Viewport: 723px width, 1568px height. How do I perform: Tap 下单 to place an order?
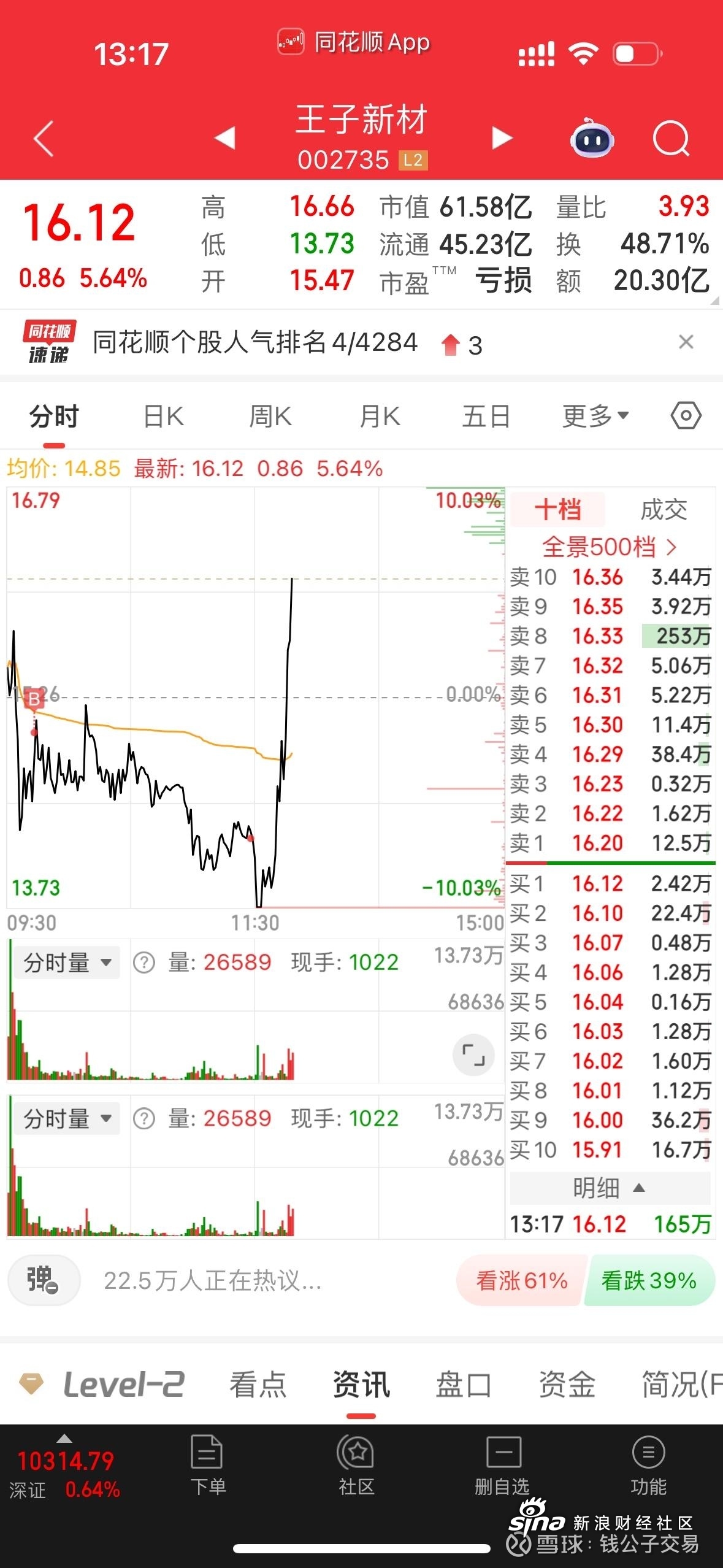click(x=208, y=1466)
